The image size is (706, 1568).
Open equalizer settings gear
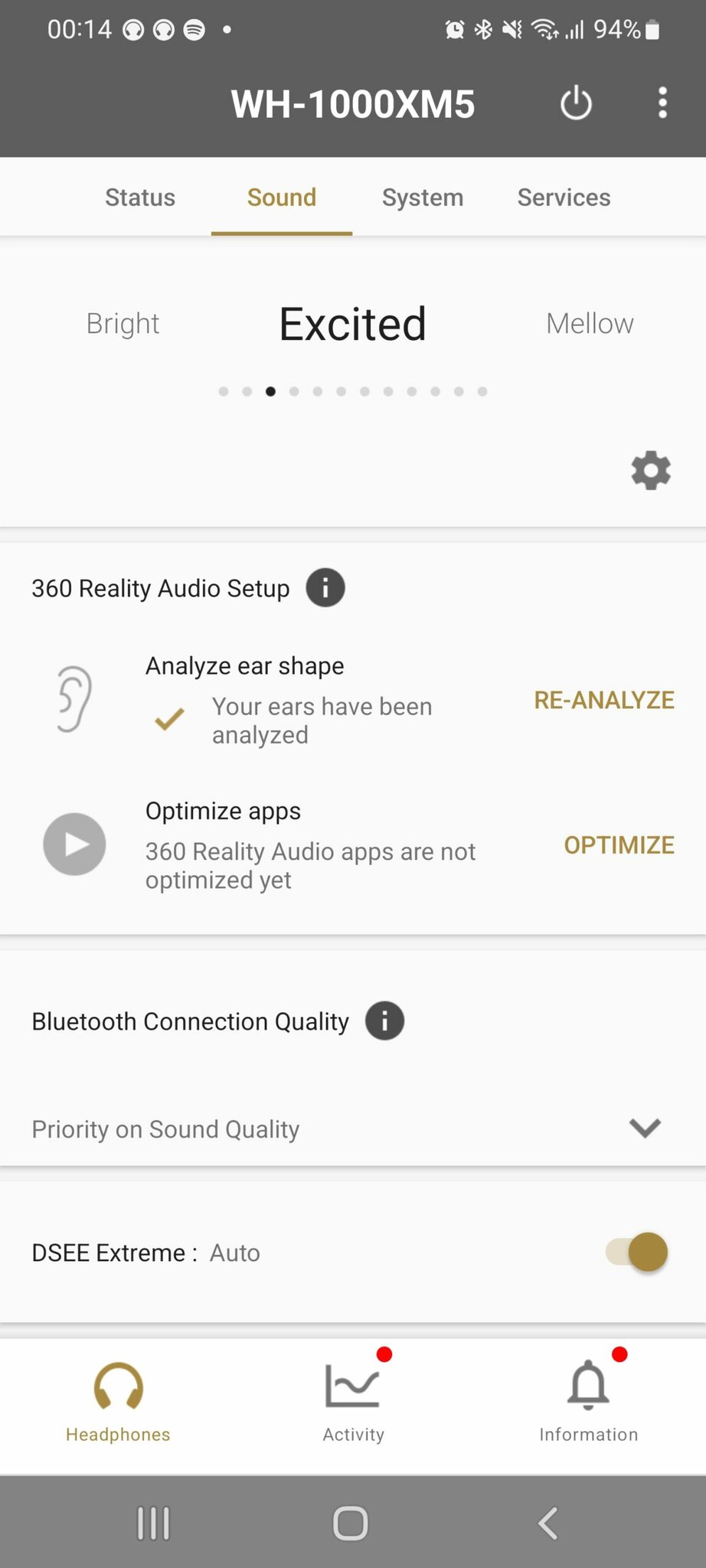pyautogui.click(x=651, y=470)
